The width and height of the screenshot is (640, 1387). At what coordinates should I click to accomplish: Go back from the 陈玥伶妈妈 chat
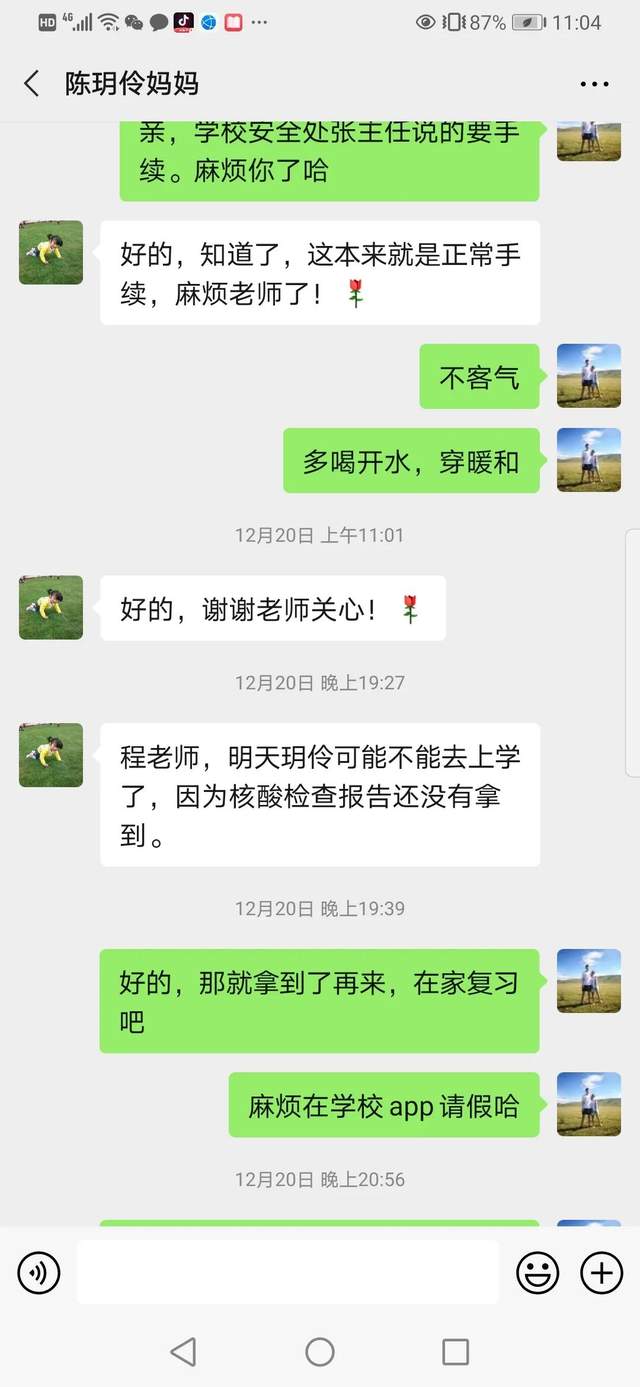point(32,83)
